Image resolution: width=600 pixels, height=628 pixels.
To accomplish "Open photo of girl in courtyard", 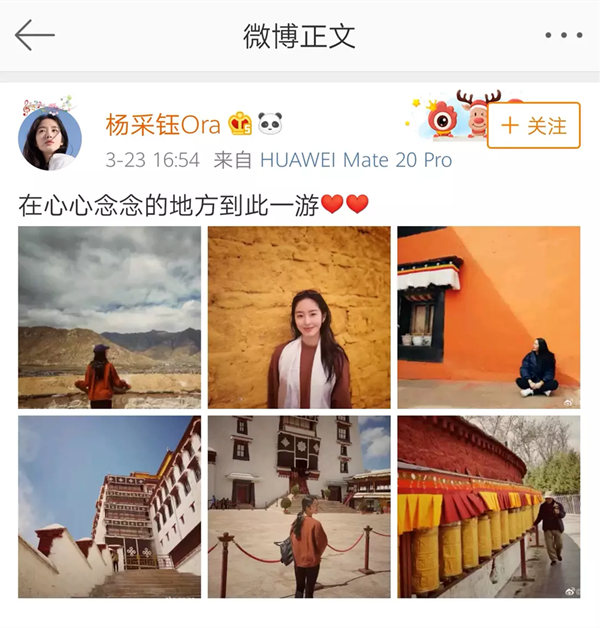I will (299, 507).
